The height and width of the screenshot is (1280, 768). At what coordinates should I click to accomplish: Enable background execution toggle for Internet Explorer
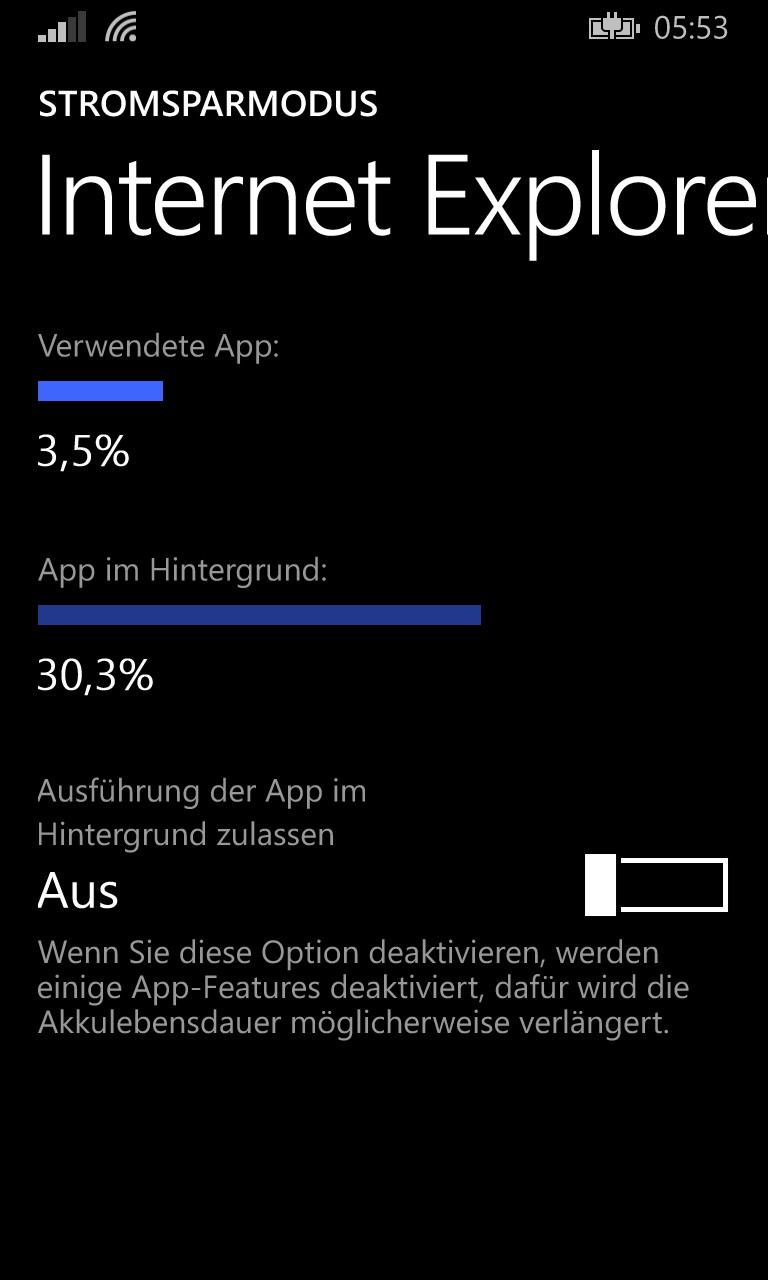click(x=656, y=885)
